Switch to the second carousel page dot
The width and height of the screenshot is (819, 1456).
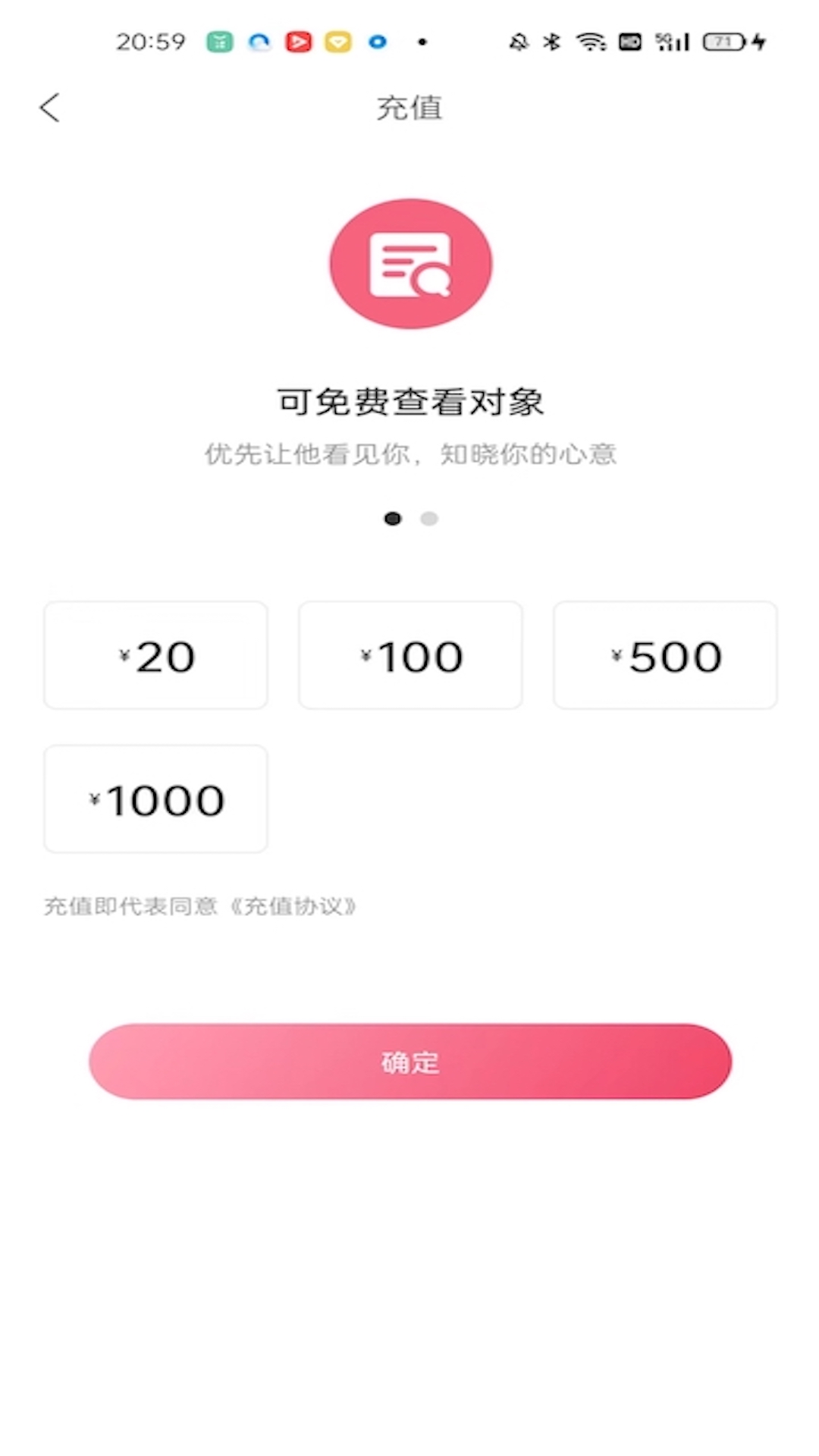point(429,519)
